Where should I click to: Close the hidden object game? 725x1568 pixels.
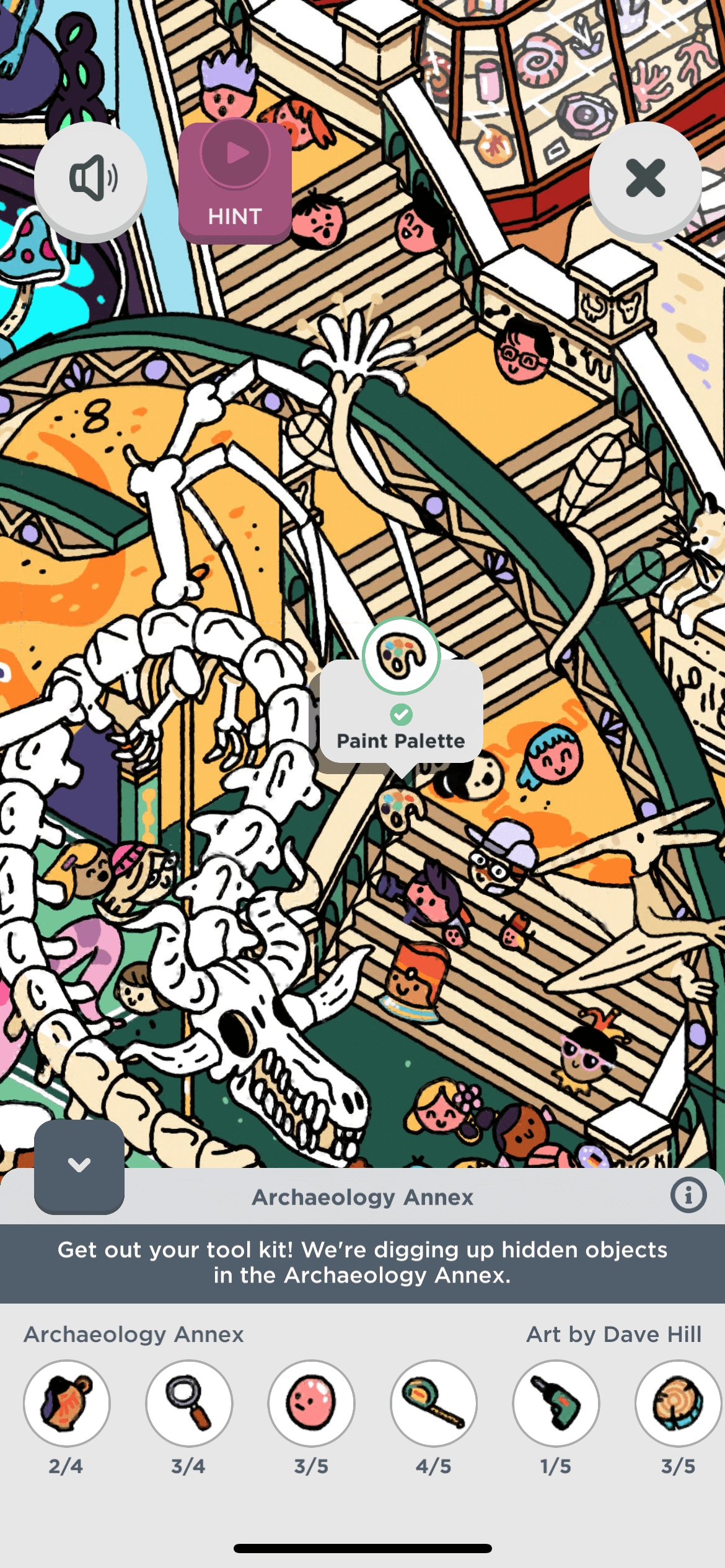click(645, 179)
